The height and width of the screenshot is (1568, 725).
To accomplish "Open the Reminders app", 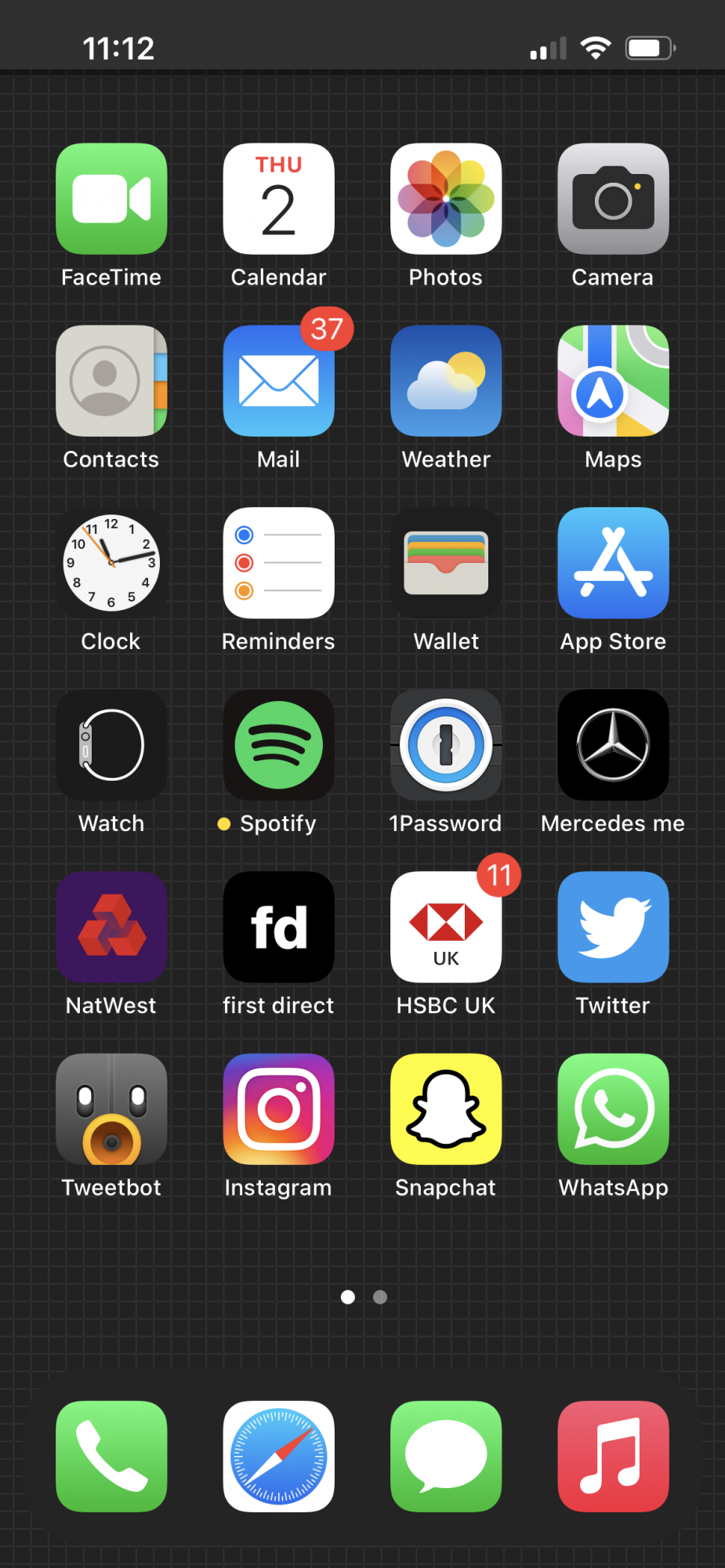I will 278,563.
